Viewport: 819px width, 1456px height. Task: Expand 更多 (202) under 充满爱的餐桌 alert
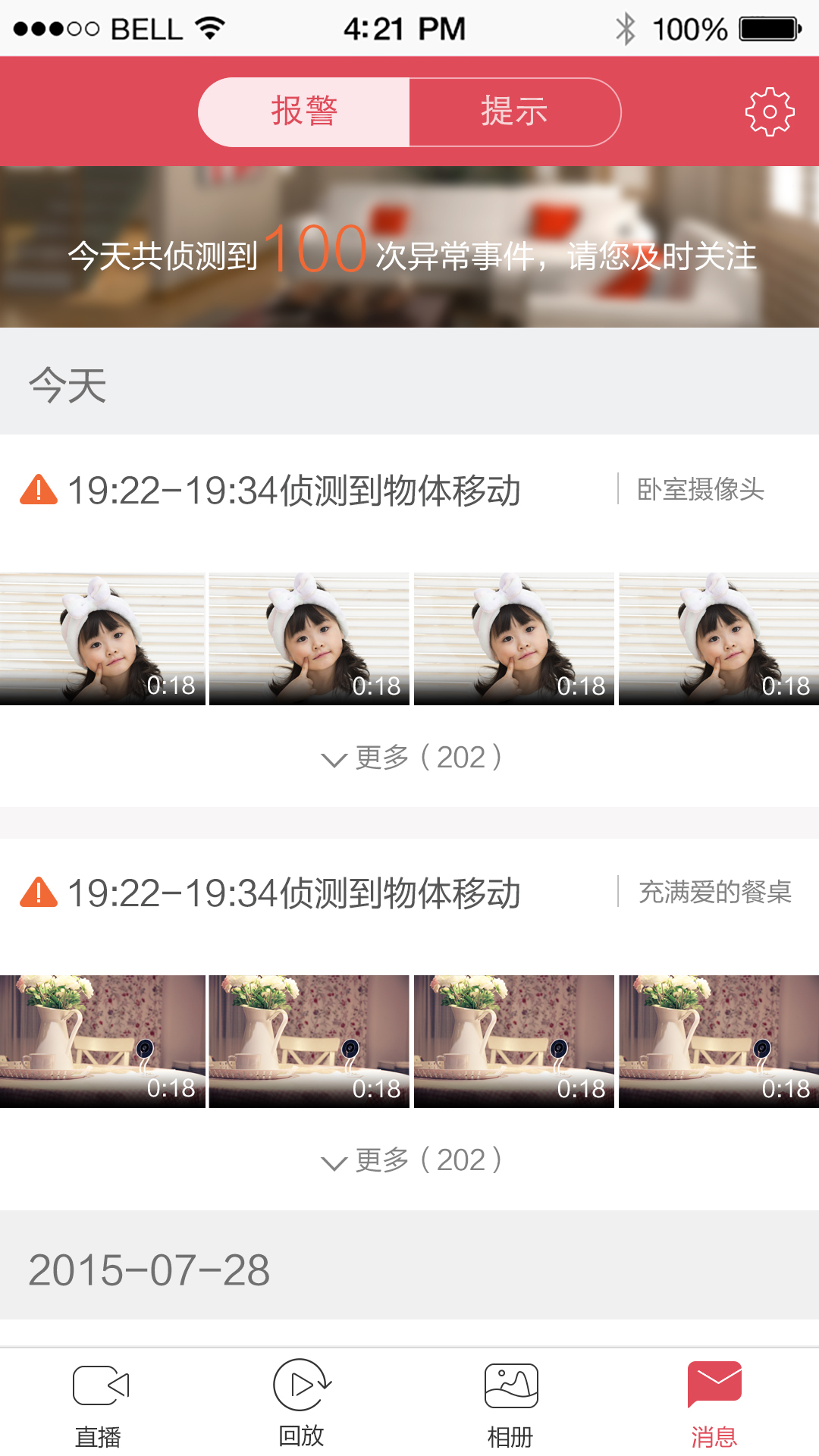coord(410,1160)
